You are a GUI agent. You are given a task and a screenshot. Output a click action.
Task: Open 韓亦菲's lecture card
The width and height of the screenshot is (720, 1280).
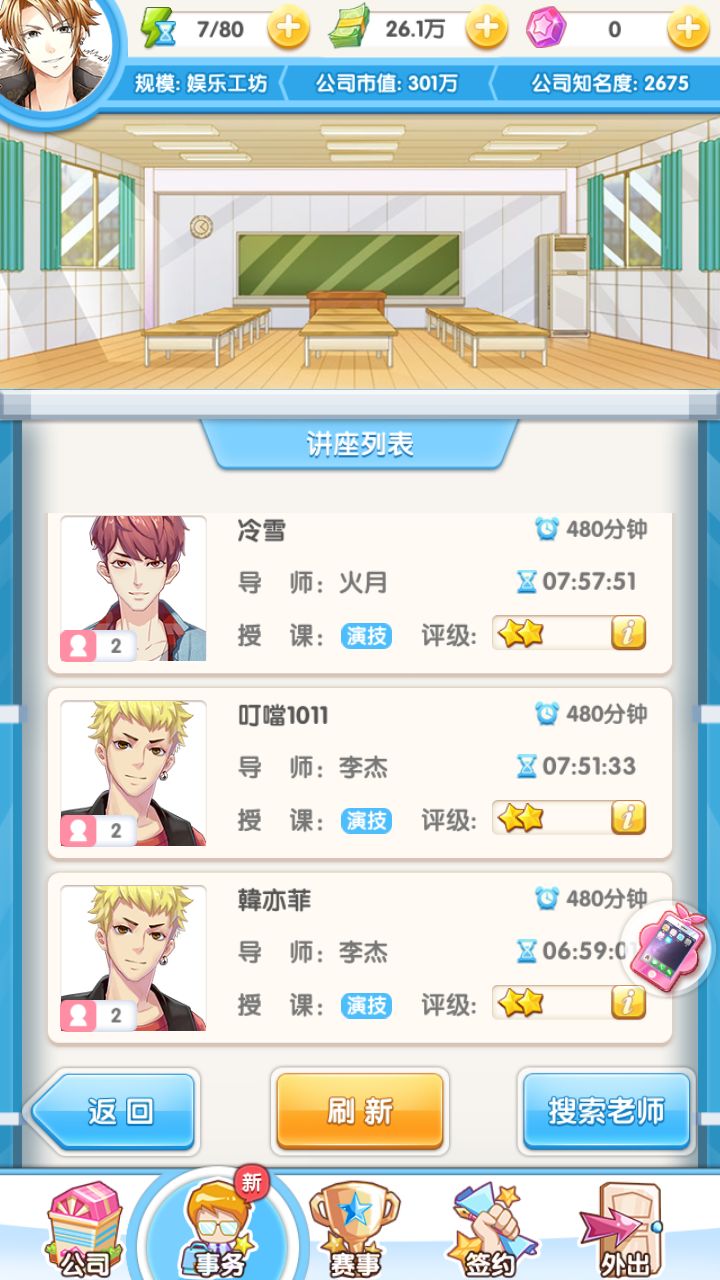point(360,957)
